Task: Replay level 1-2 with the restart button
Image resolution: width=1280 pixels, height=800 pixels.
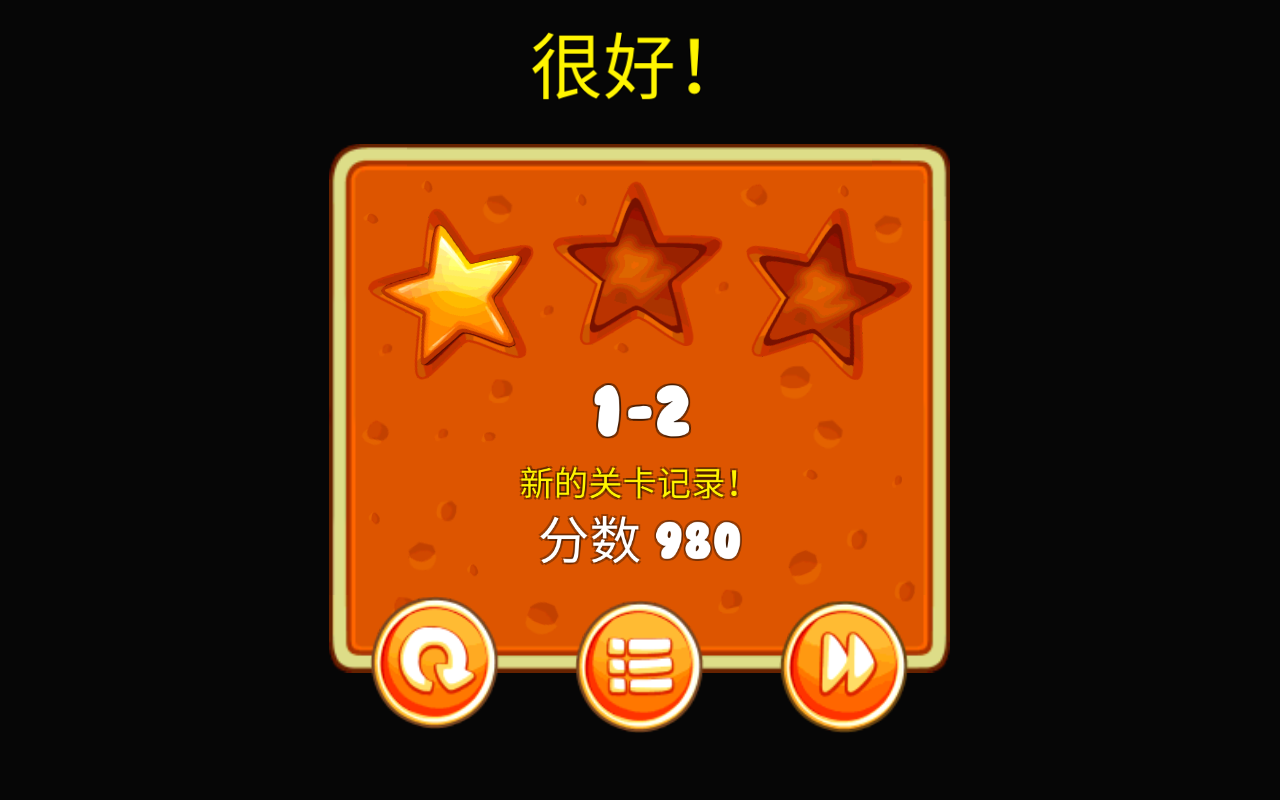Action: click(435, 662)
